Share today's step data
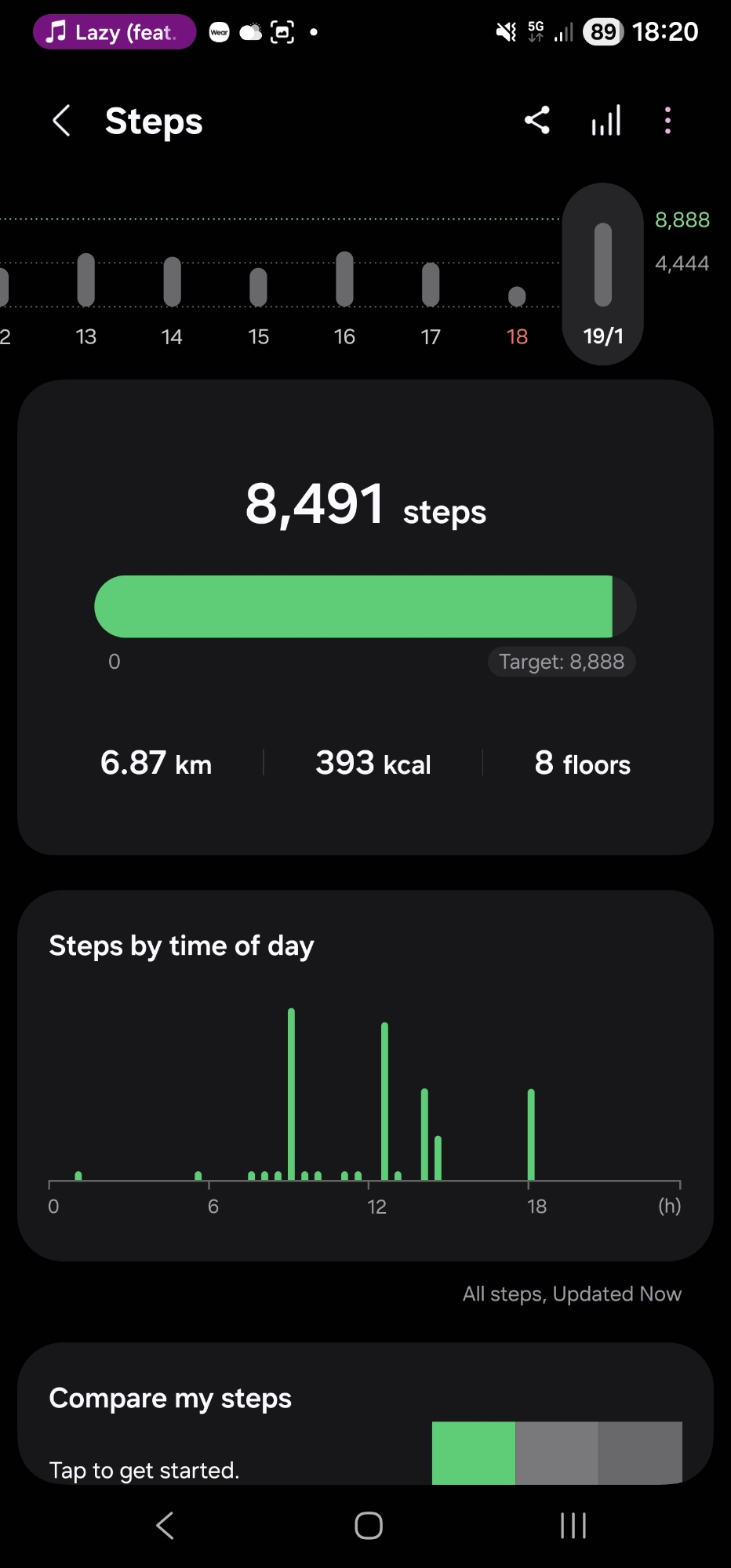The width and height of the screenshot is (731, 1568). pos(537,121)
